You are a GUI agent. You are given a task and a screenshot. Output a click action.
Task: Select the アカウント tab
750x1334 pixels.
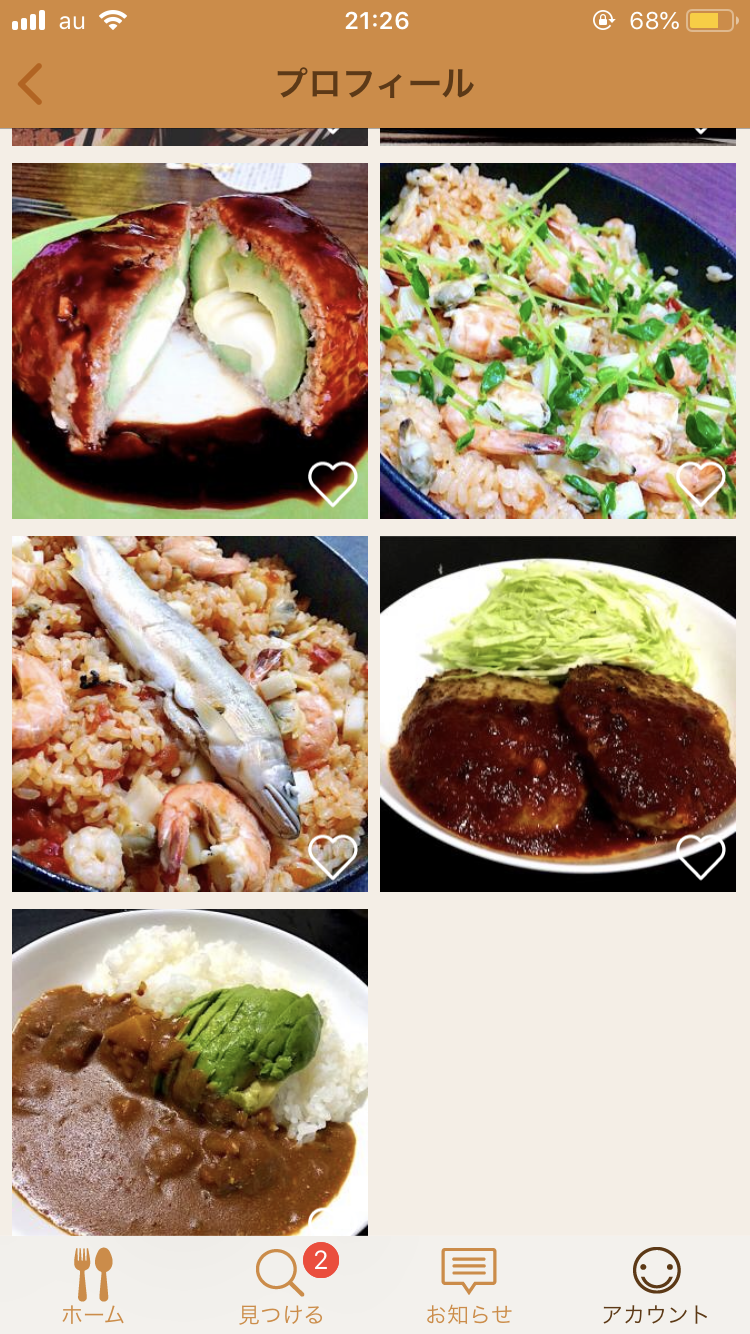(656, 1286)
